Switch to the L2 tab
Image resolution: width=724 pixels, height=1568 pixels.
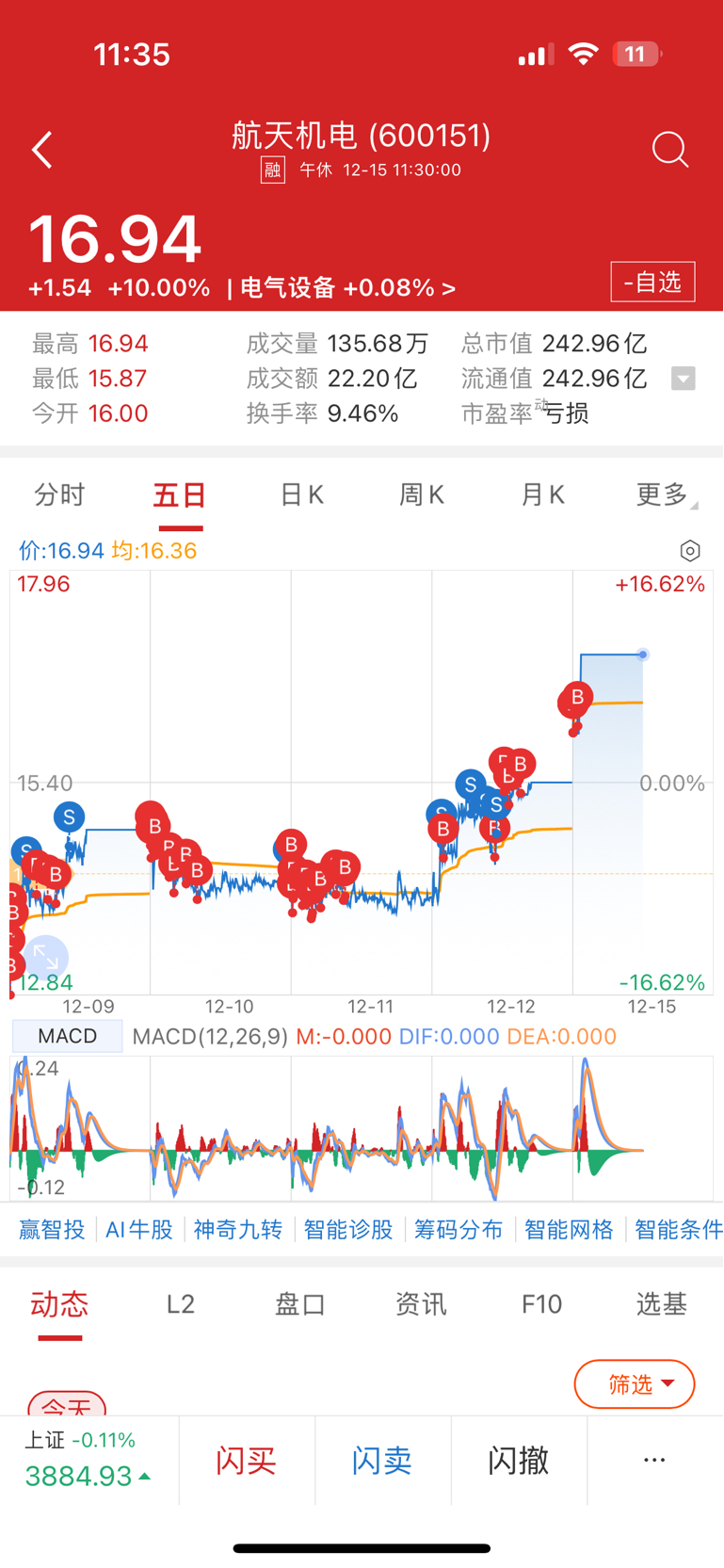point(180,1304)
